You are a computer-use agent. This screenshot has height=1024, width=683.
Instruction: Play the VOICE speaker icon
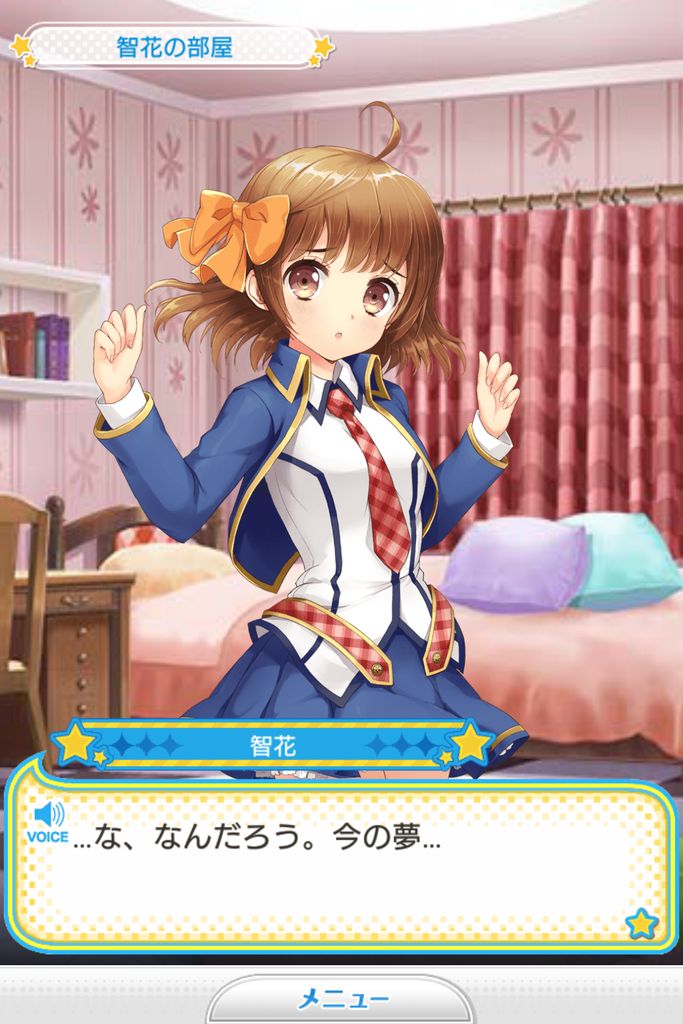point(47,820)
